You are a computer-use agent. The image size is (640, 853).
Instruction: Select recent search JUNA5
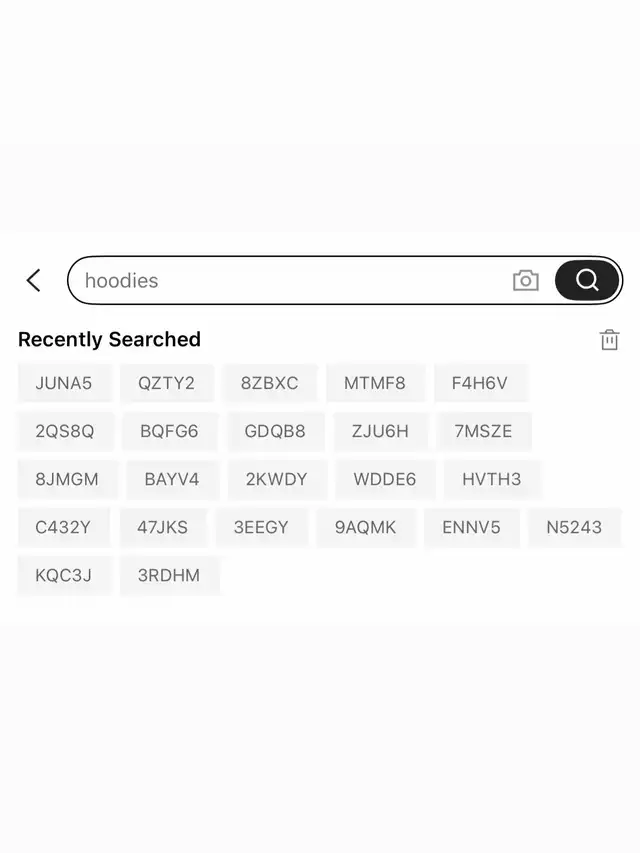[x=64, y=383]
